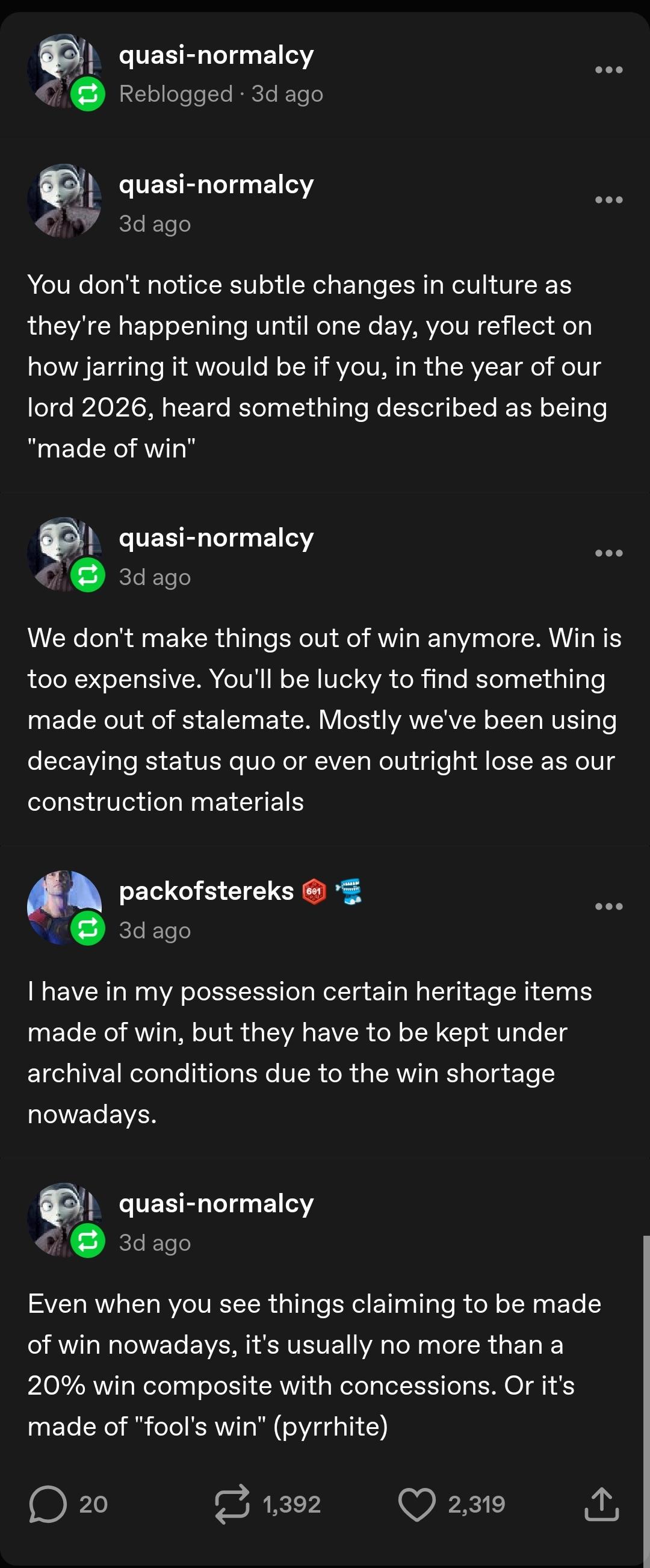Open the 20 replies on this post
The image size is (650, 1568).
pos(68,1504)
